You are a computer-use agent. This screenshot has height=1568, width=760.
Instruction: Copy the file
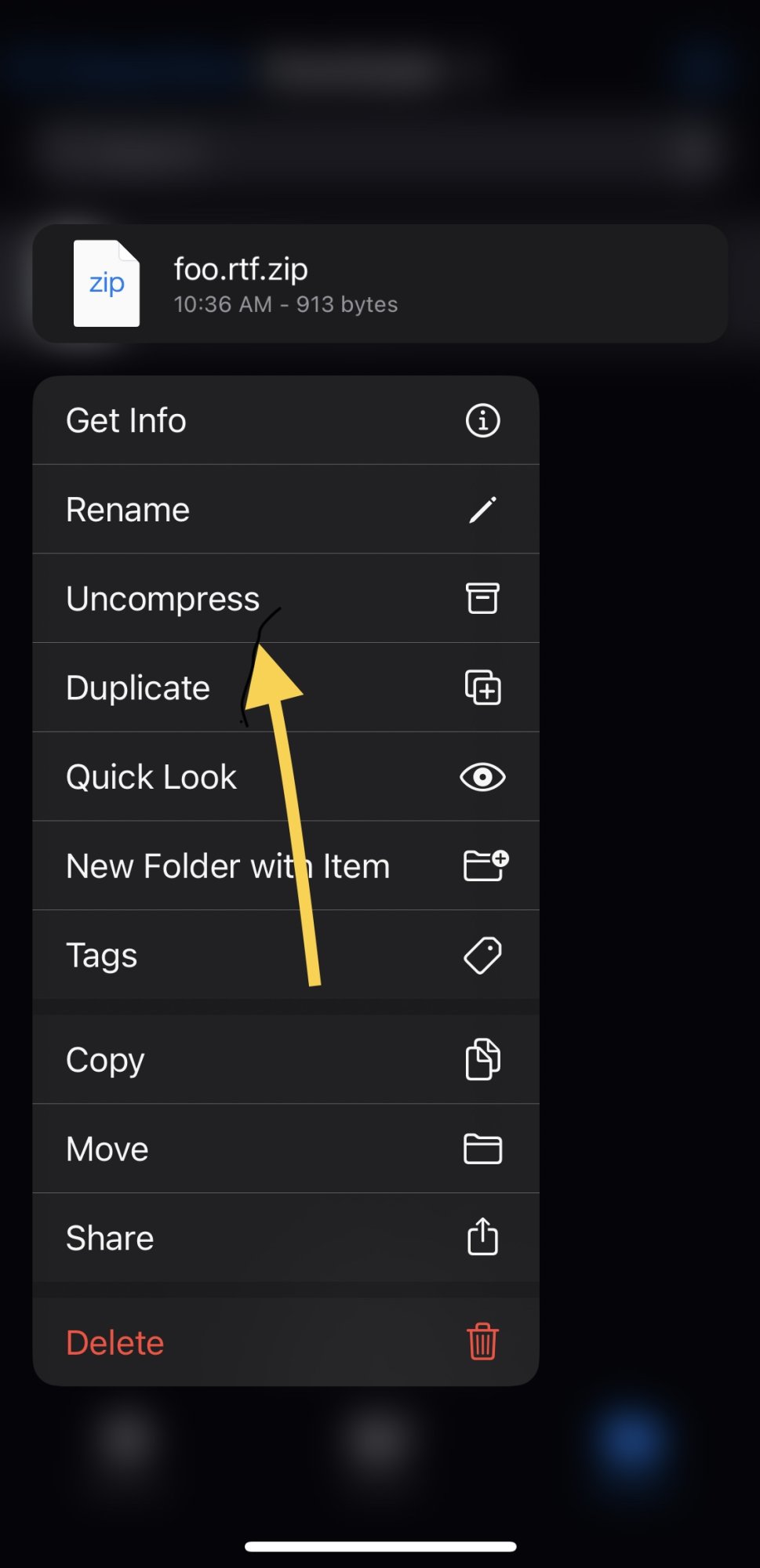(x=285, y=1059)
